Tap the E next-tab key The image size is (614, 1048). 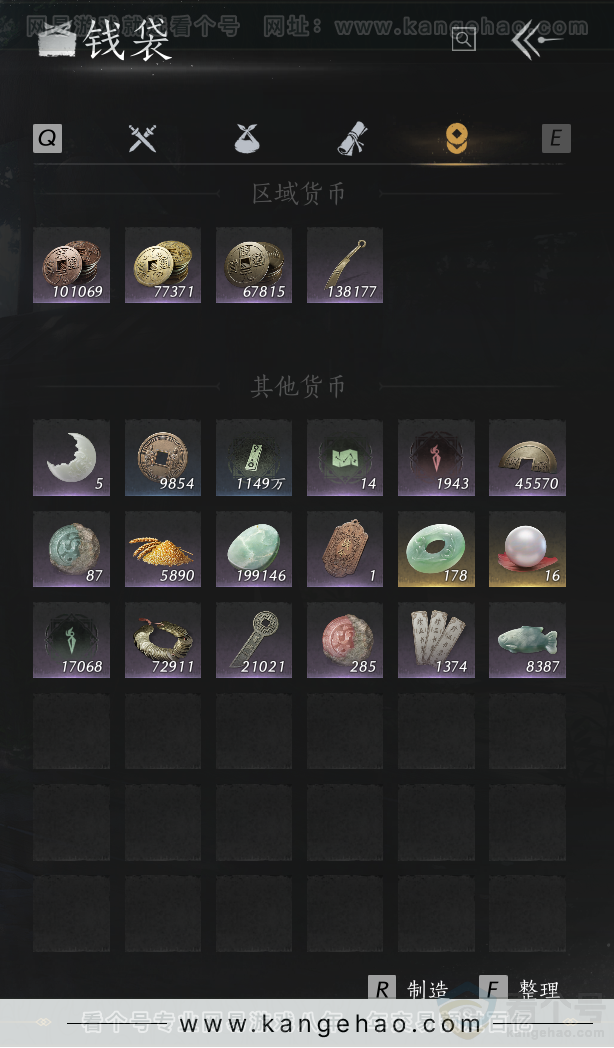tap(556, 139)
